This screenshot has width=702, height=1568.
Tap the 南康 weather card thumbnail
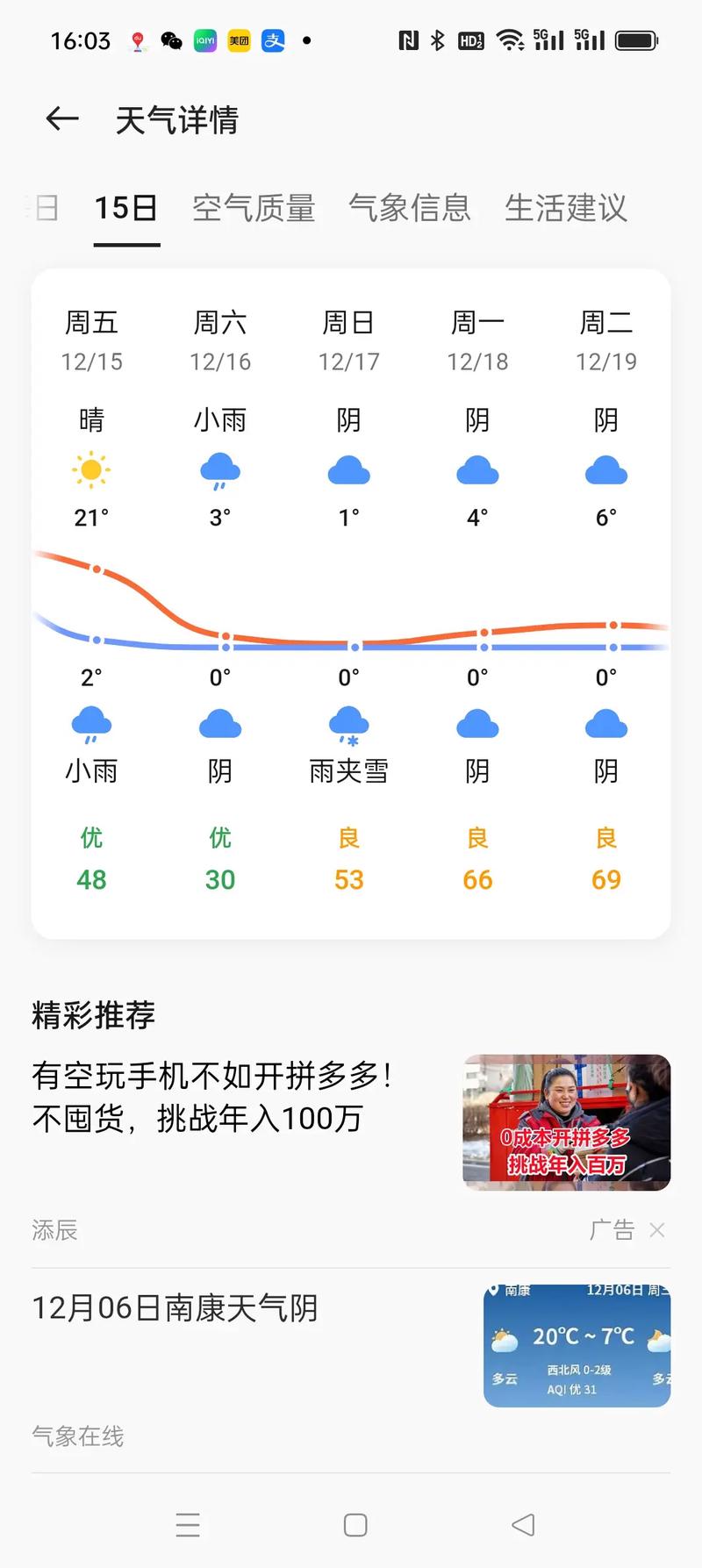click(x=577, y=1346)
